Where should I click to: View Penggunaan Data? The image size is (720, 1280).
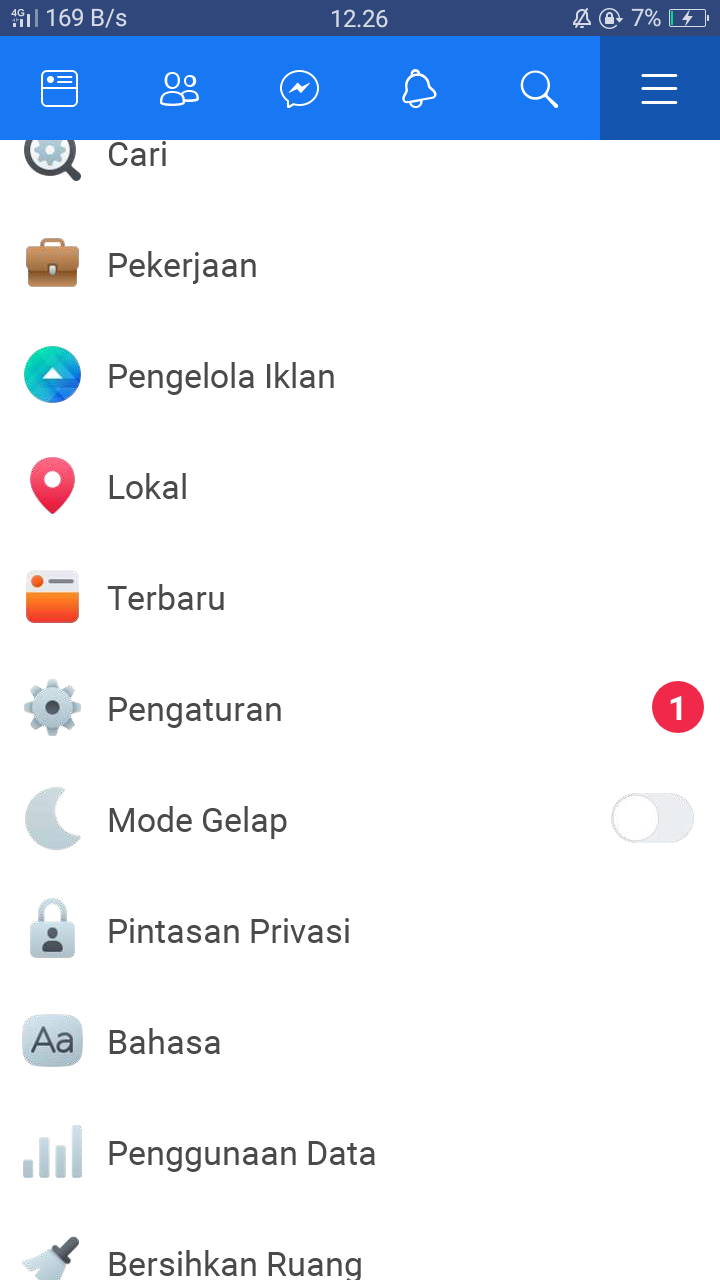pos(241,1154)
